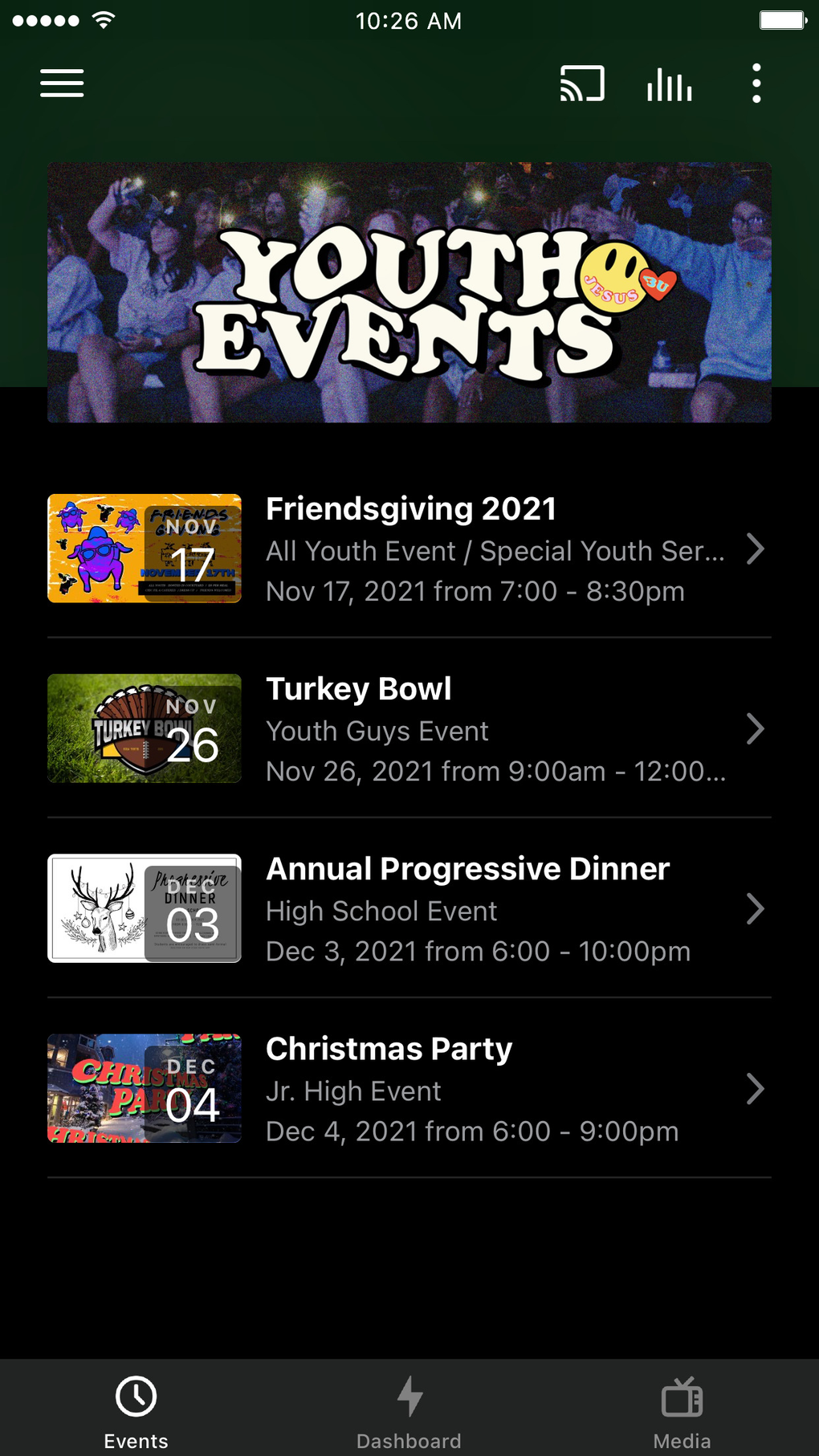The width and height of the screenshot is (819, 1456).
Task: View Turkey Bowl event details
Action: pos(409,729)
